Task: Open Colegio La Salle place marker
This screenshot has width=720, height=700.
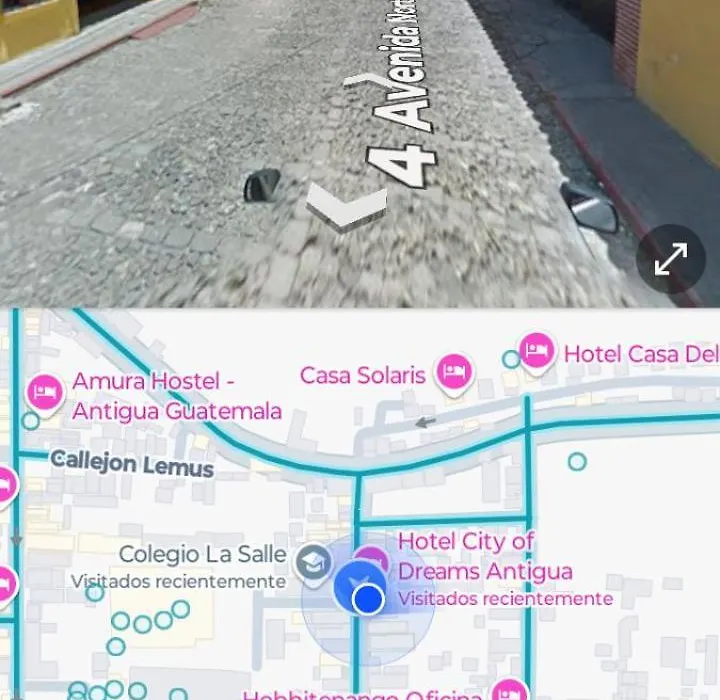Action: 312,562
